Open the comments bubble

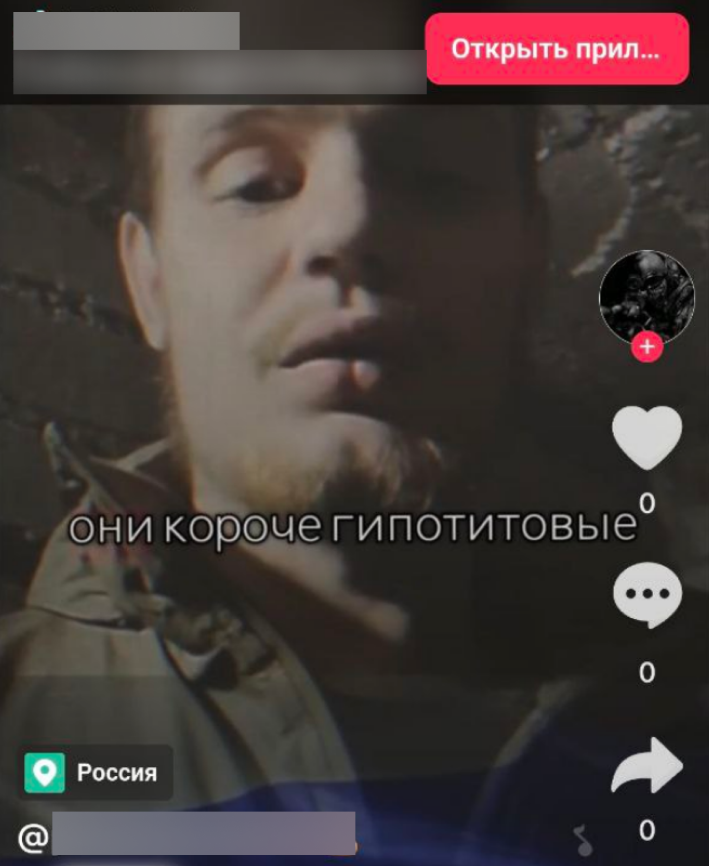click(x=647, y=597)
